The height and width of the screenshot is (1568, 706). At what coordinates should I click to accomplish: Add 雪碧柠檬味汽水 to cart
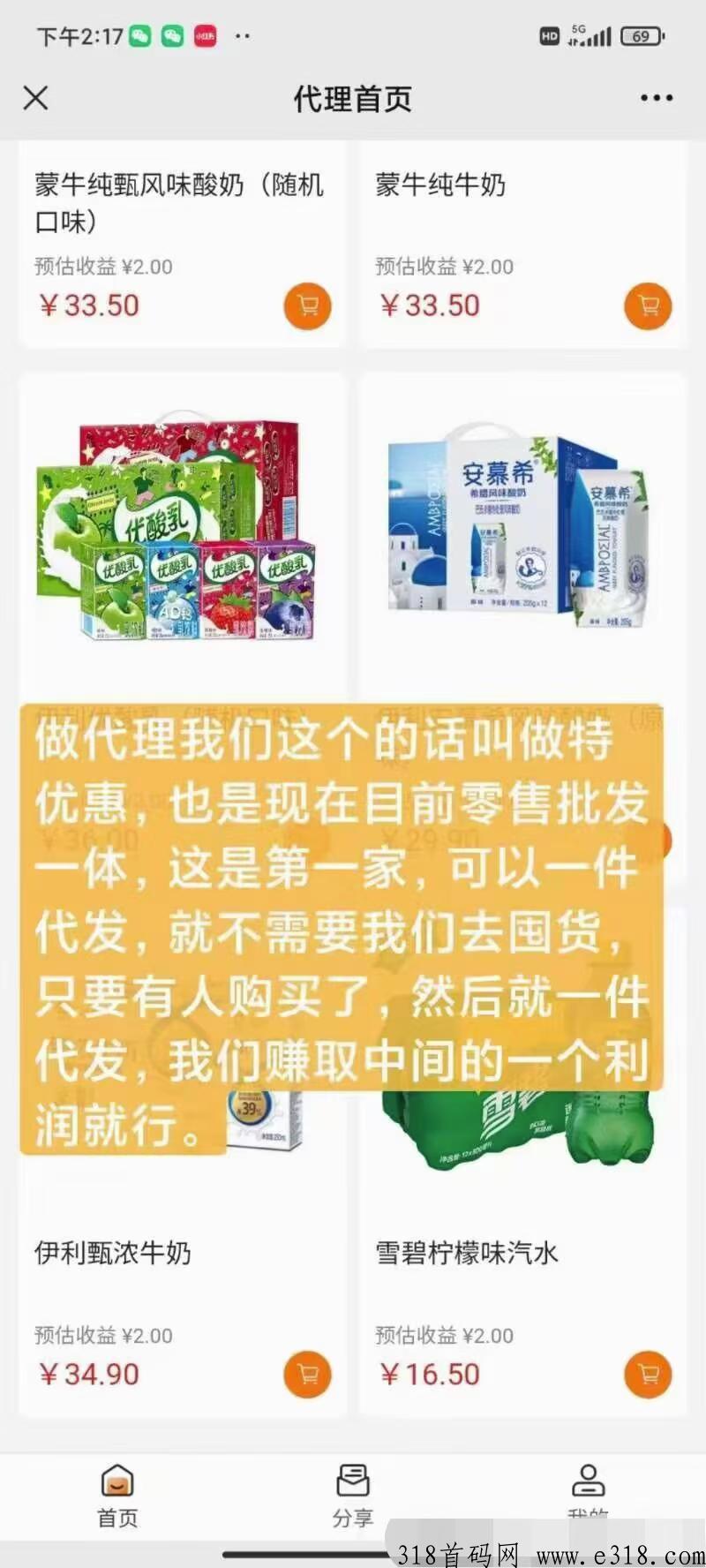point(648,1375)
